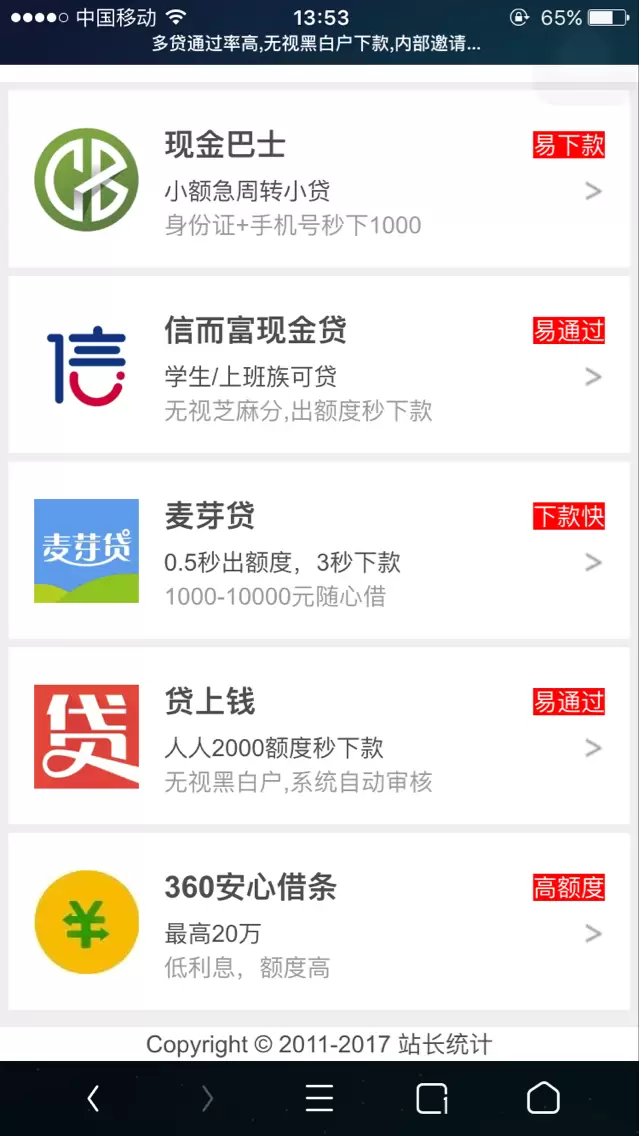639x1136 pixels.
Task: Go to the browser home page
Action: click(x=543, y=1098)
